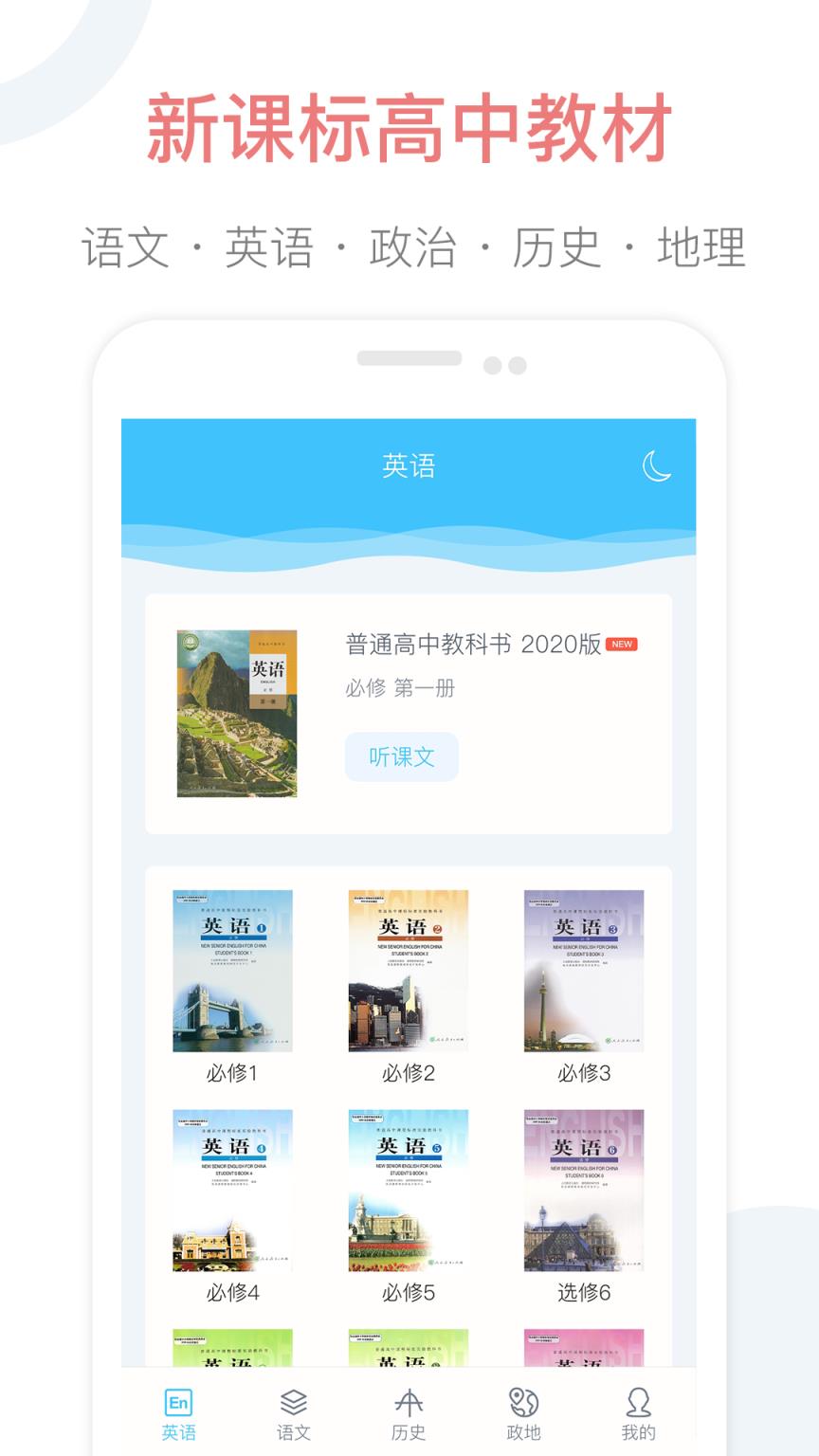Click the 听课文 button

[400, 756]
